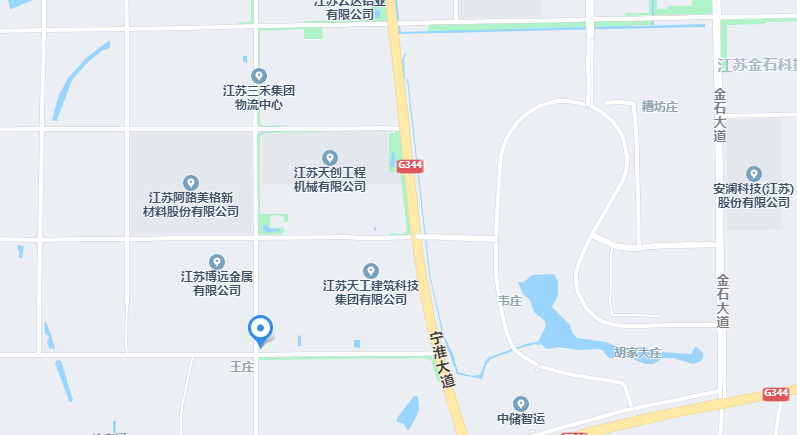The image size is (797, 435).
Task: Open the 安澜科技(江苏)股份有限公司 marker
Action: [753, 174]
